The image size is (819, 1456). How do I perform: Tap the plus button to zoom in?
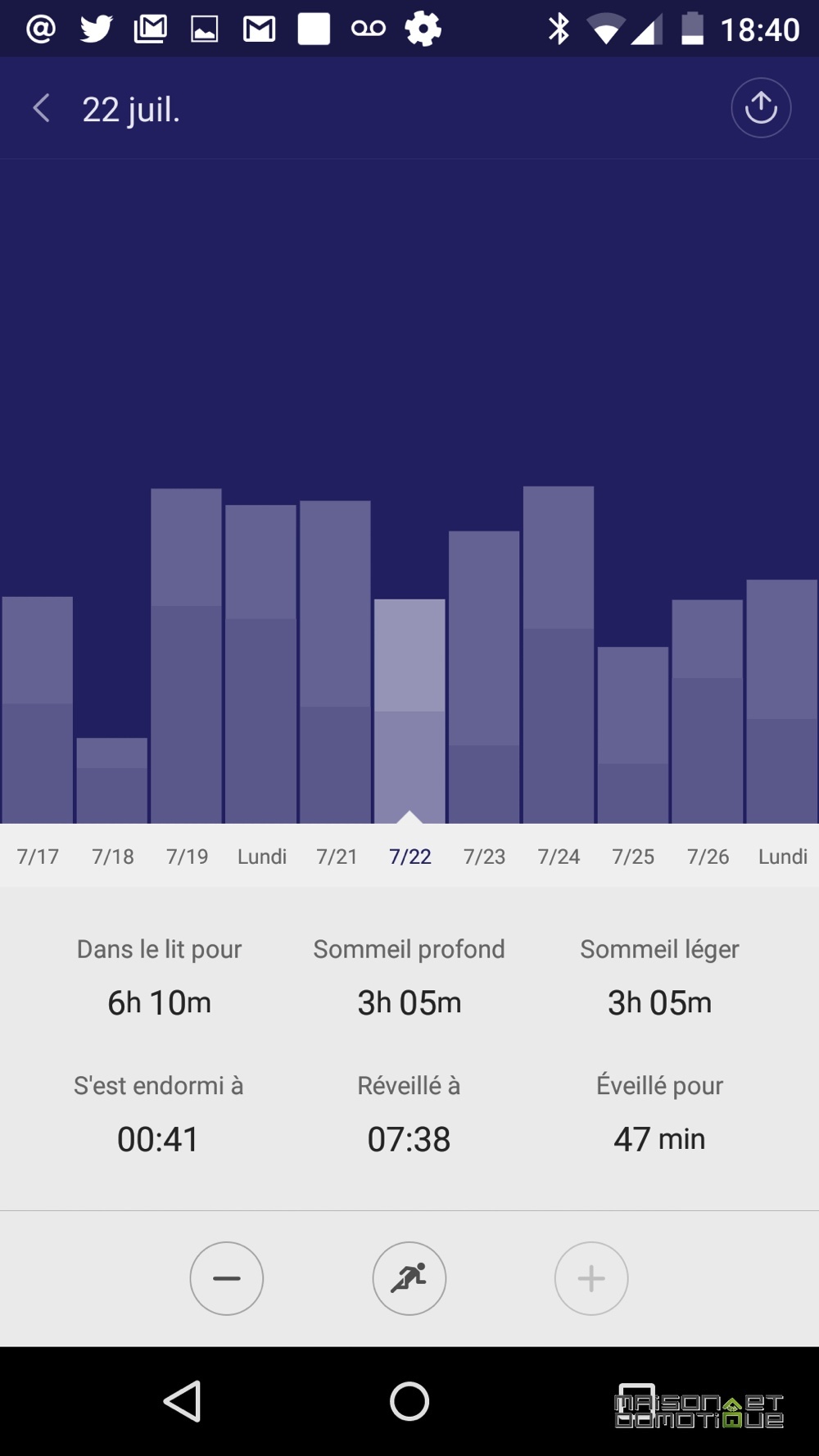[x=591, y=1278]
